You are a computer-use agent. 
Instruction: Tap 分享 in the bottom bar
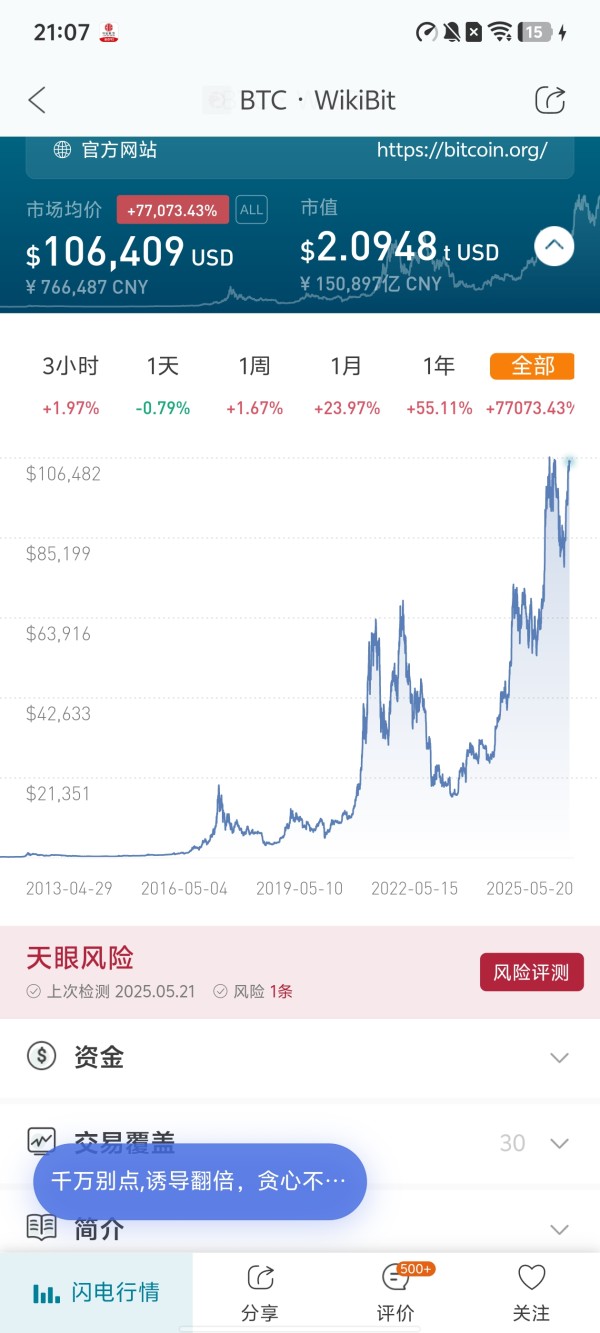260,1292
